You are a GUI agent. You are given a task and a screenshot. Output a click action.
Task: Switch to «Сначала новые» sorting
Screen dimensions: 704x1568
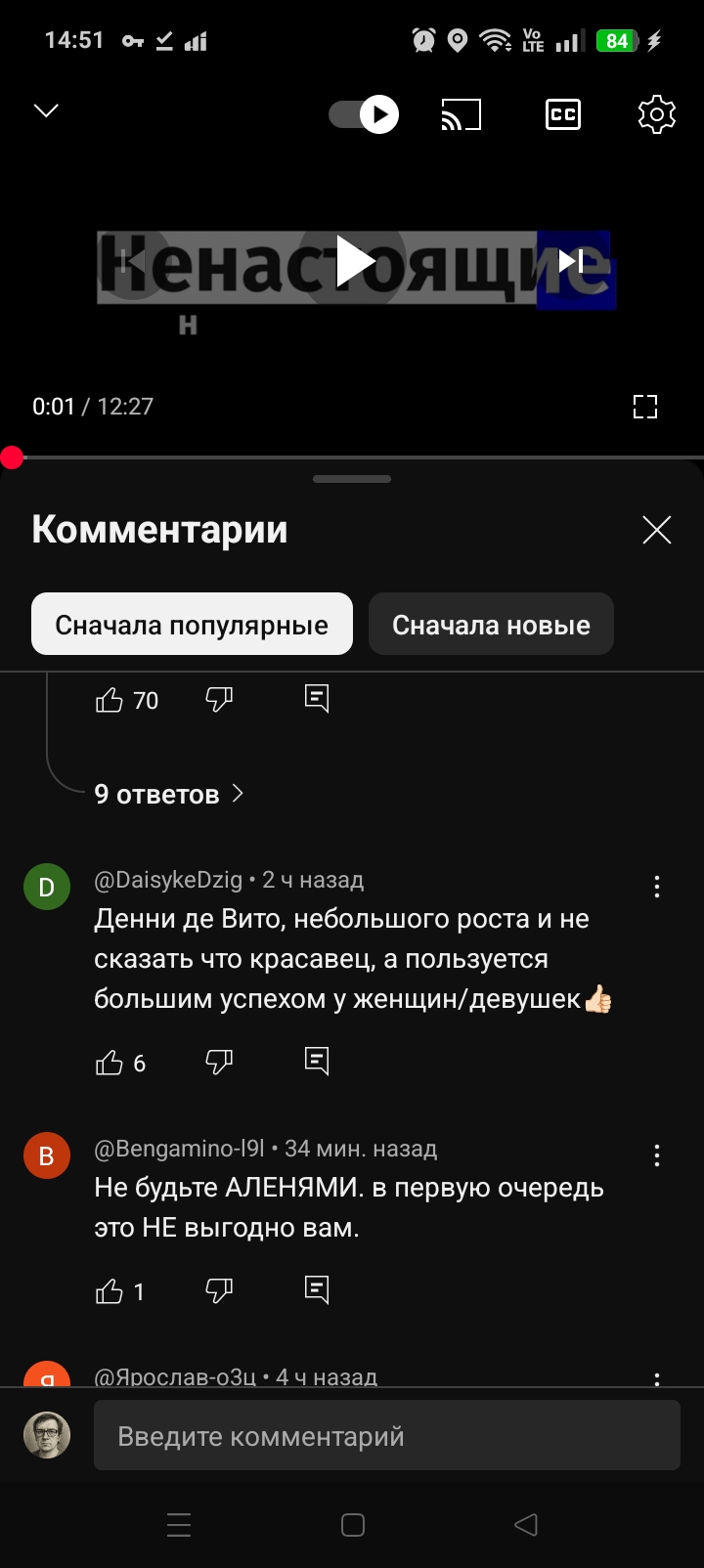click(x=491, y=625)
